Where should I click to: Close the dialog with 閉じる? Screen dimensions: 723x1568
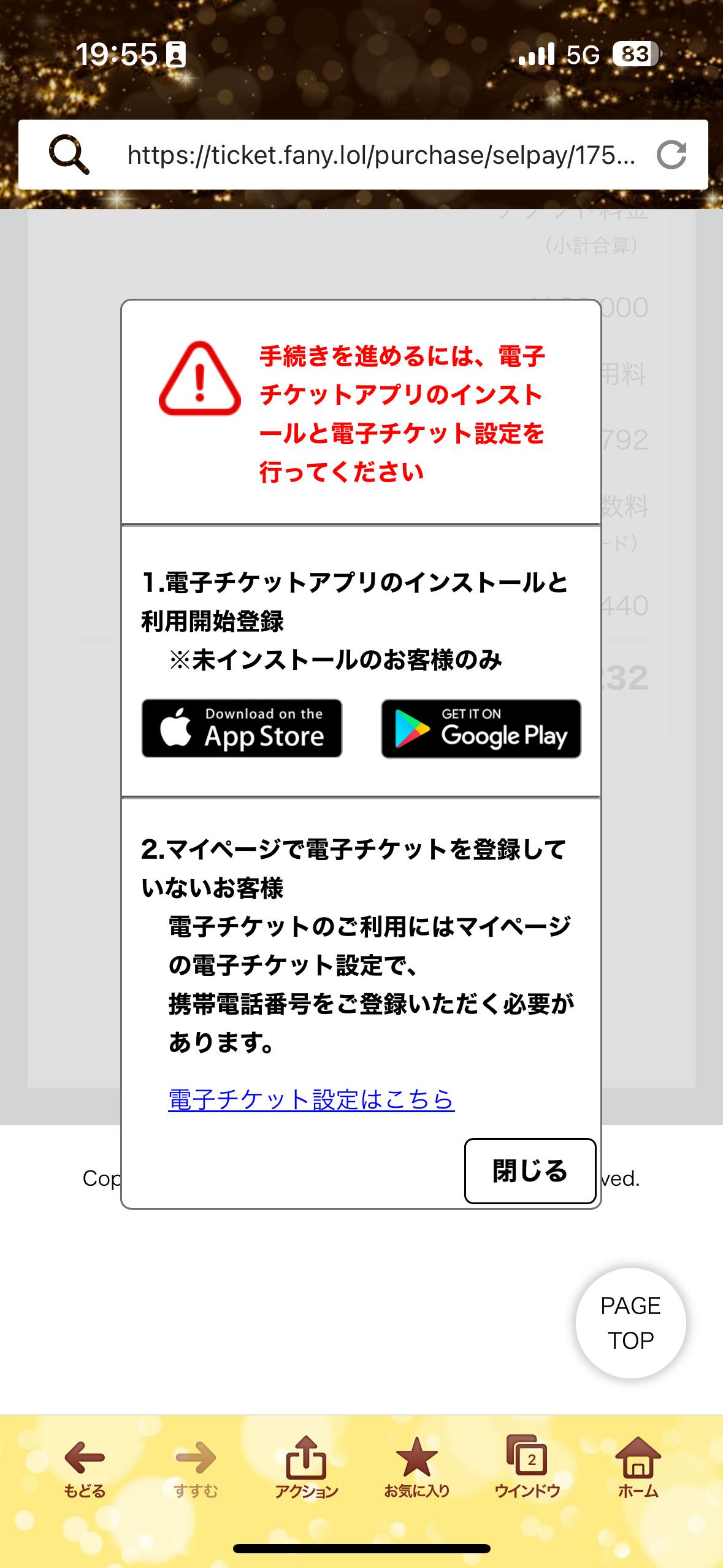click(530, 1170)
